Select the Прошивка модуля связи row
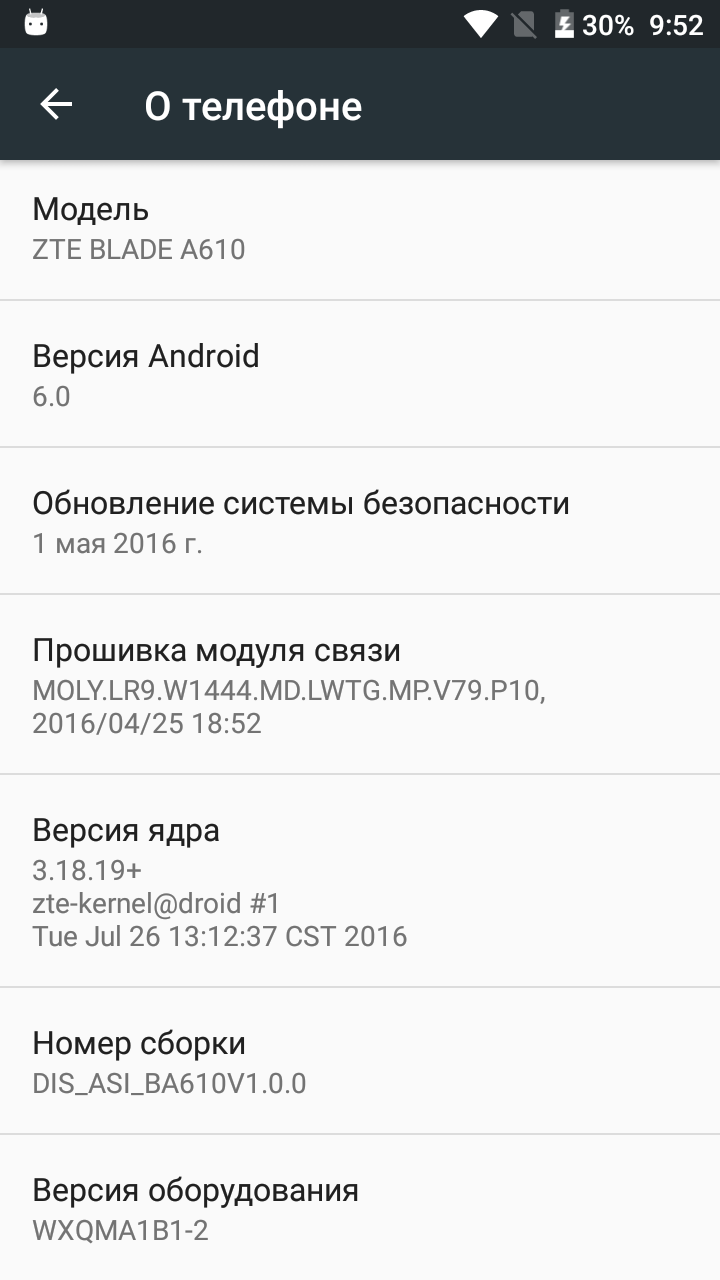This screenshot has height=1280, width=720. pyautogui.click(x=360, y=684)
